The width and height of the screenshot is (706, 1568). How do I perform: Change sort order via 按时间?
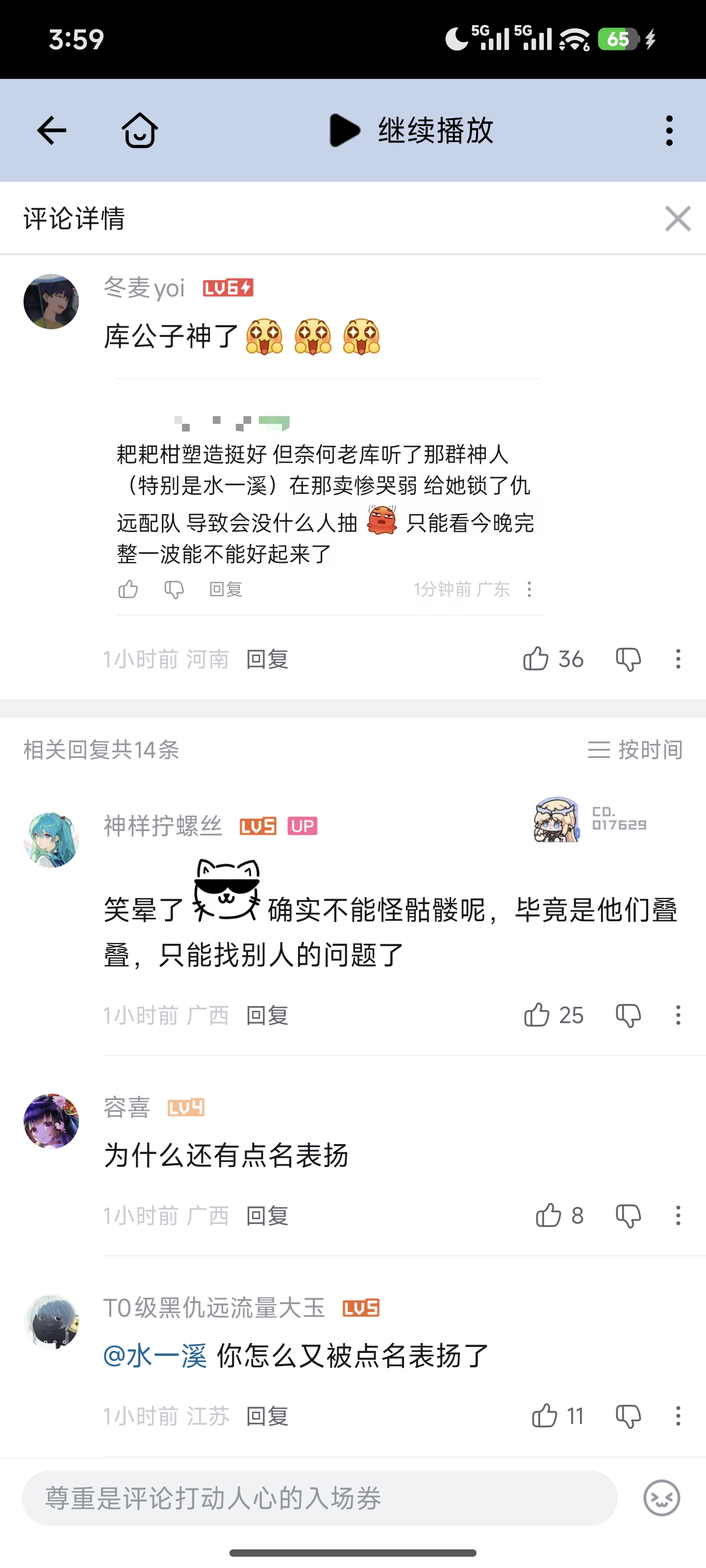click(635, 749)
